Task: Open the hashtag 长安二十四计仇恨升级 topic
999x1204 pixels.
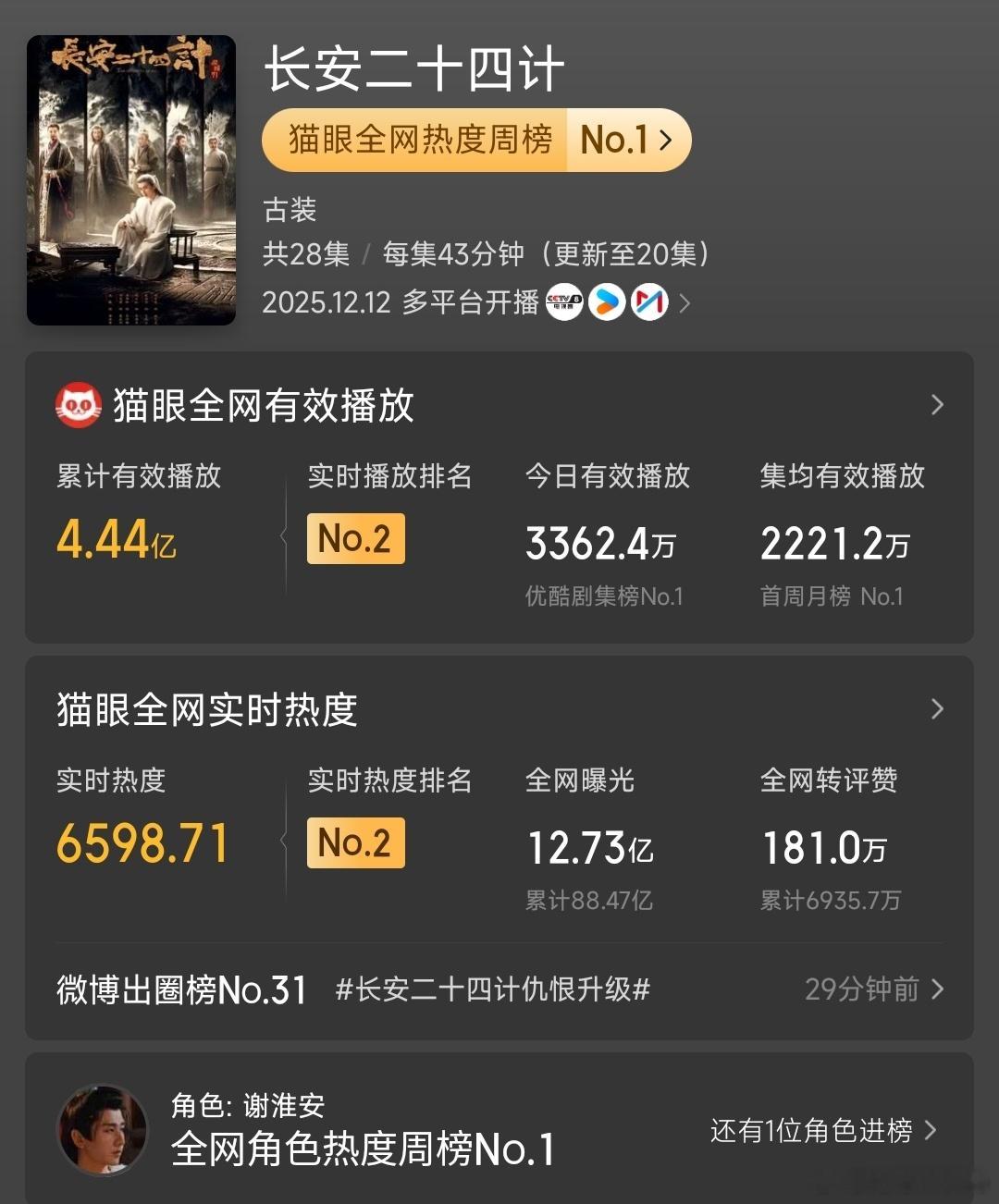Action: (493, 989)
